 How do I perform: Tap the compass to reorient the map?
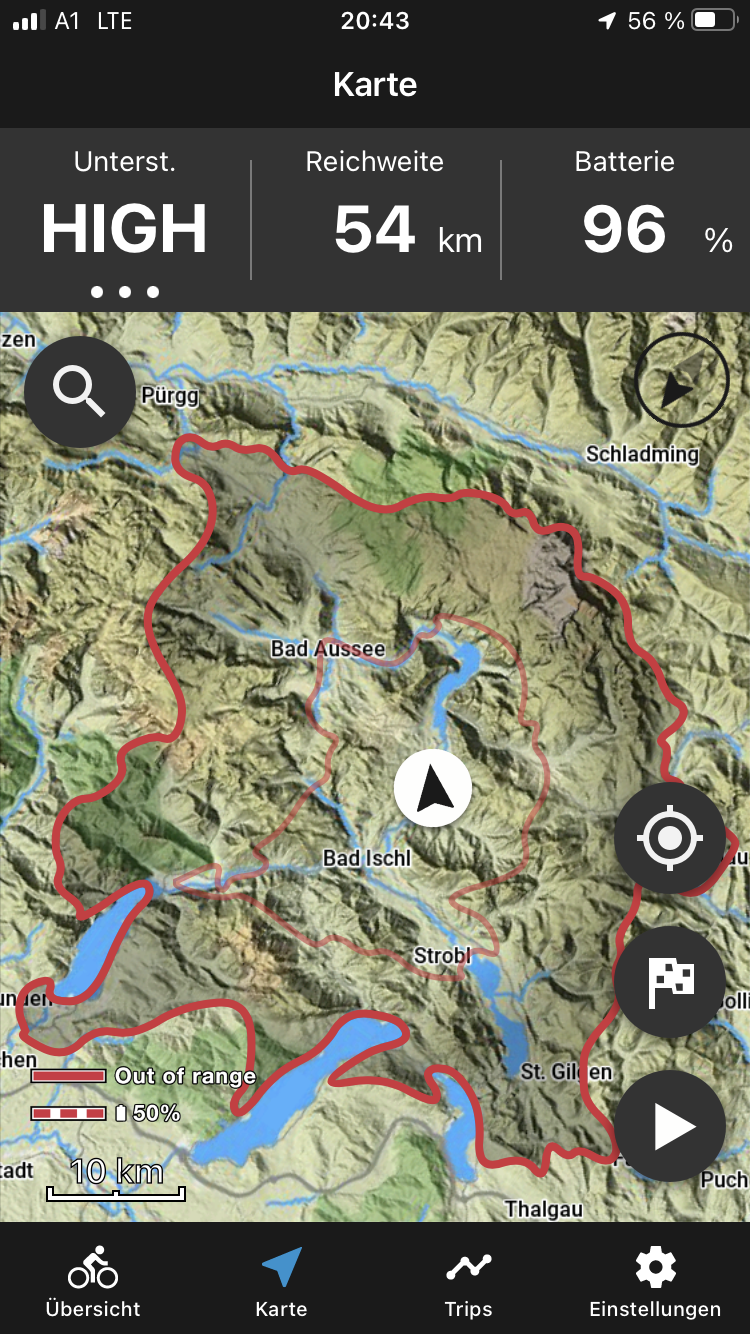pos(682,380)
